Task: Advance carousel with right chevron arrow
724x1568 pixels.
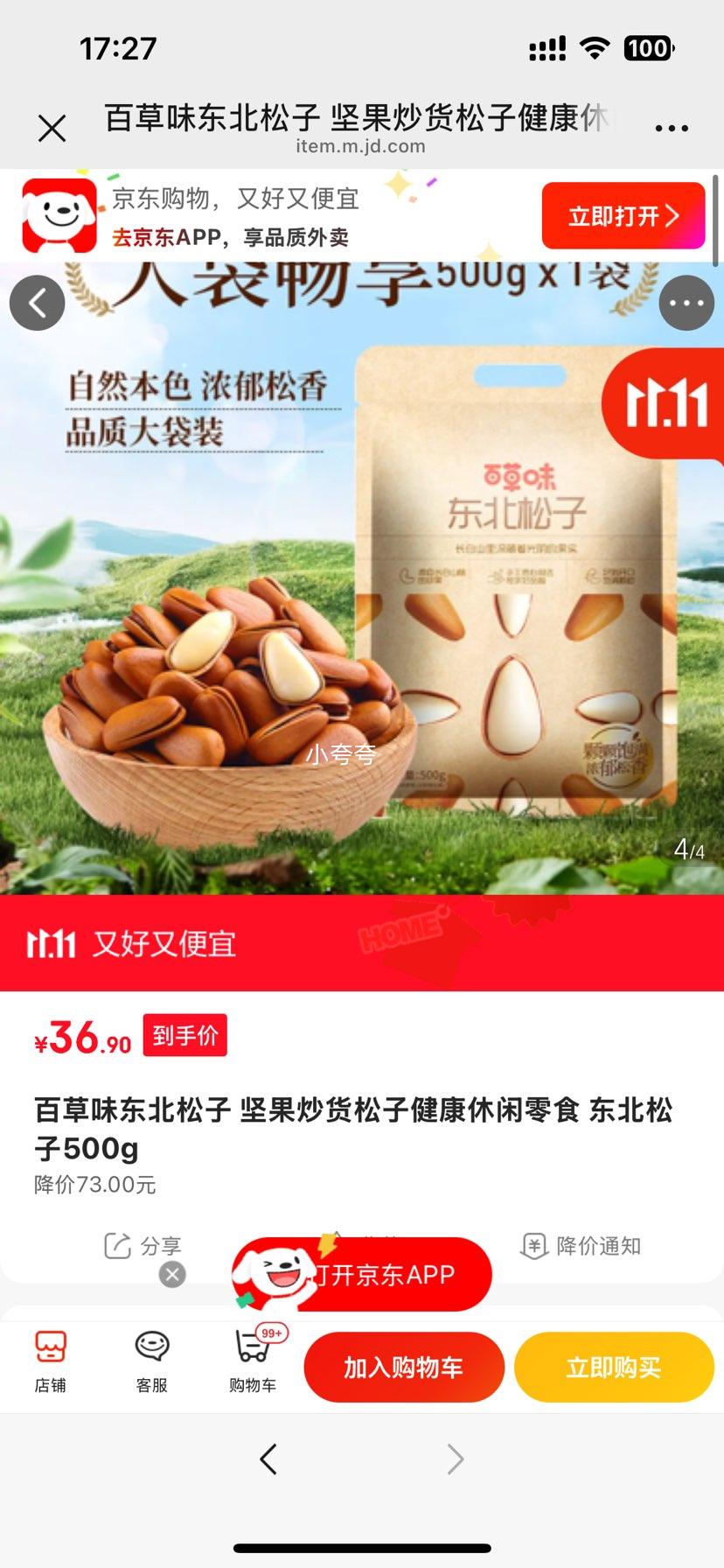Action: [x=455, y=1458]
